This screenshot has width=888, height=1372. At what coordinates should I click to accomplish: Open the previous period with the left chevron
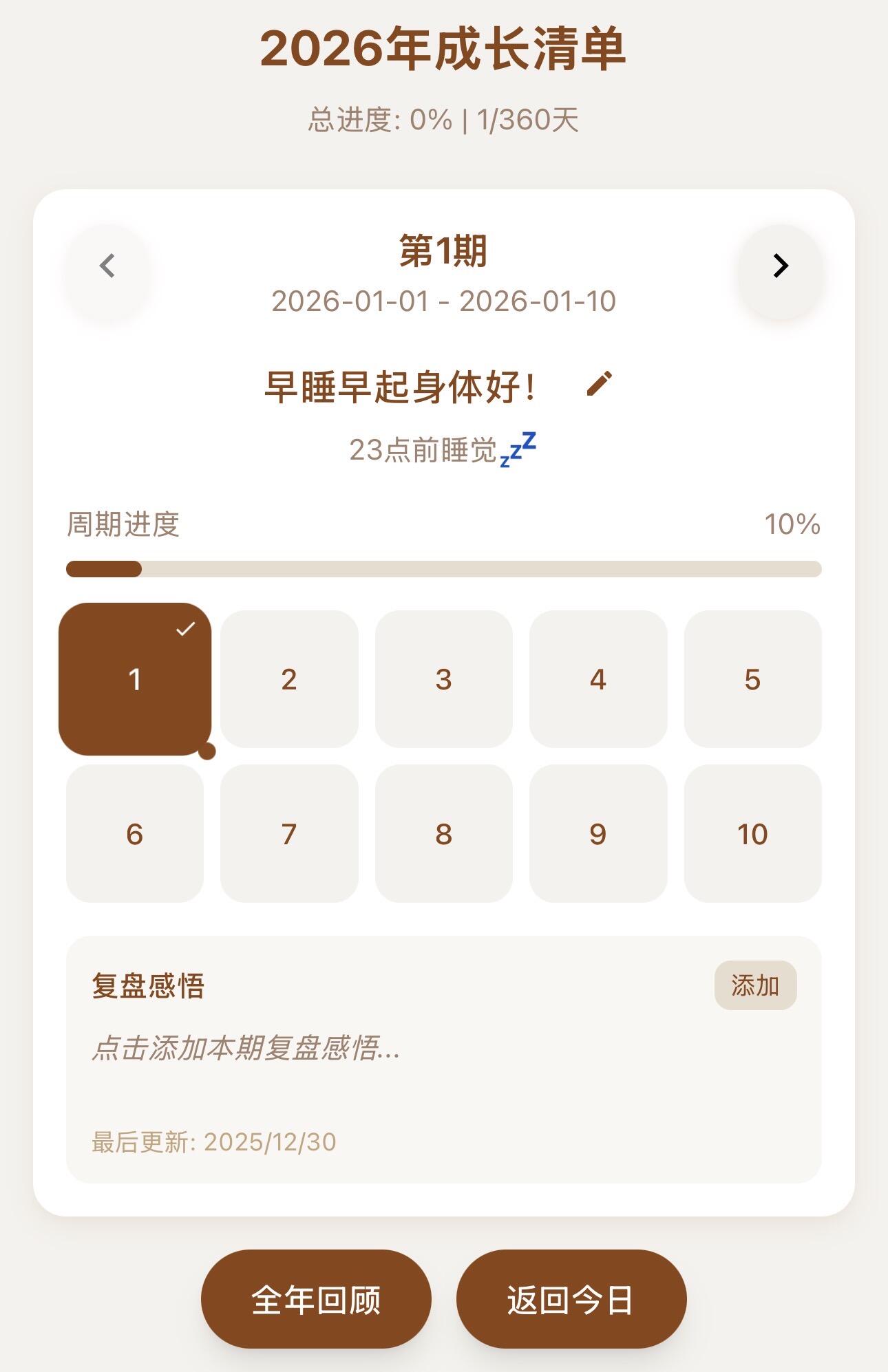click(107, 266)
